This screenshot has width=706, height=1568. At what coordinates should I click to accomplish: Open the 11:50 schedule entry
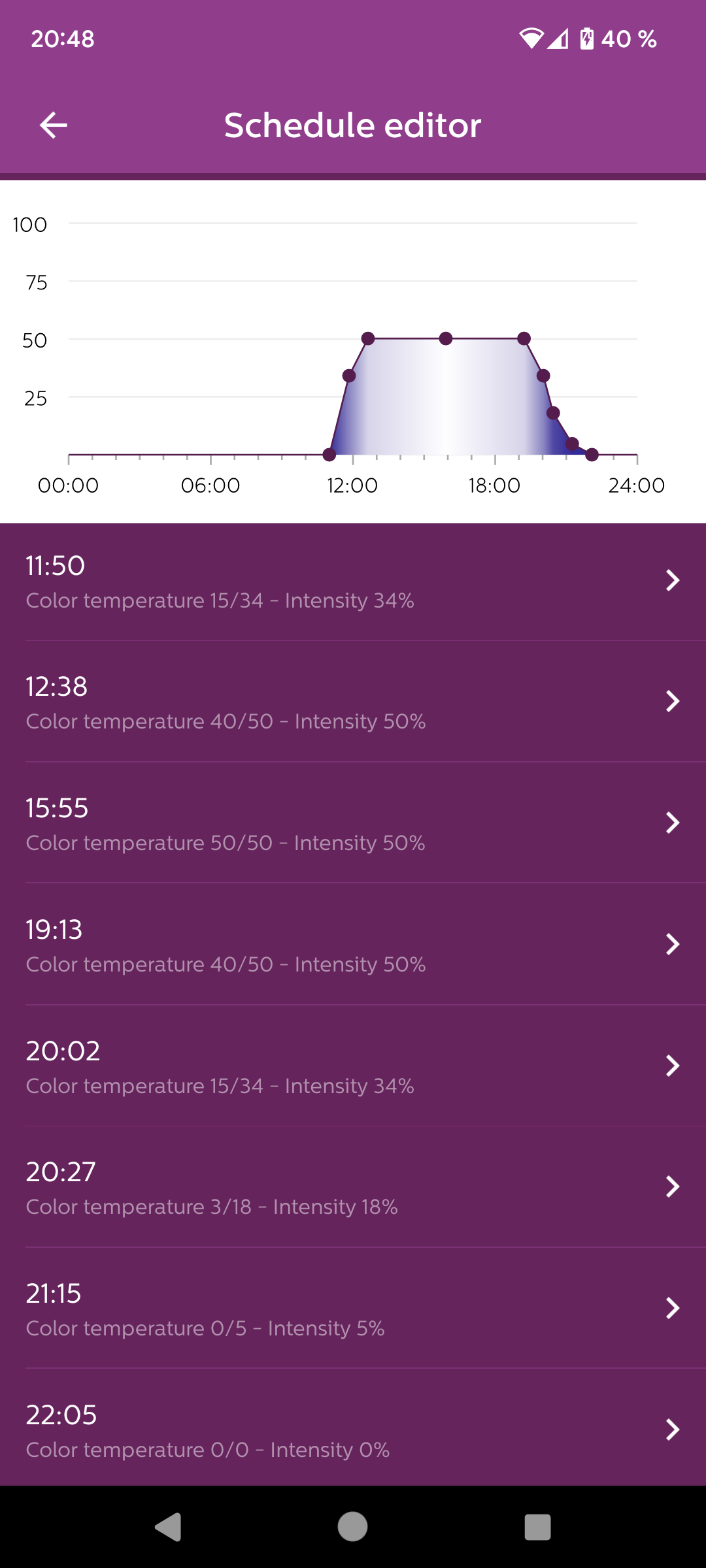click(x=353, y=581)
